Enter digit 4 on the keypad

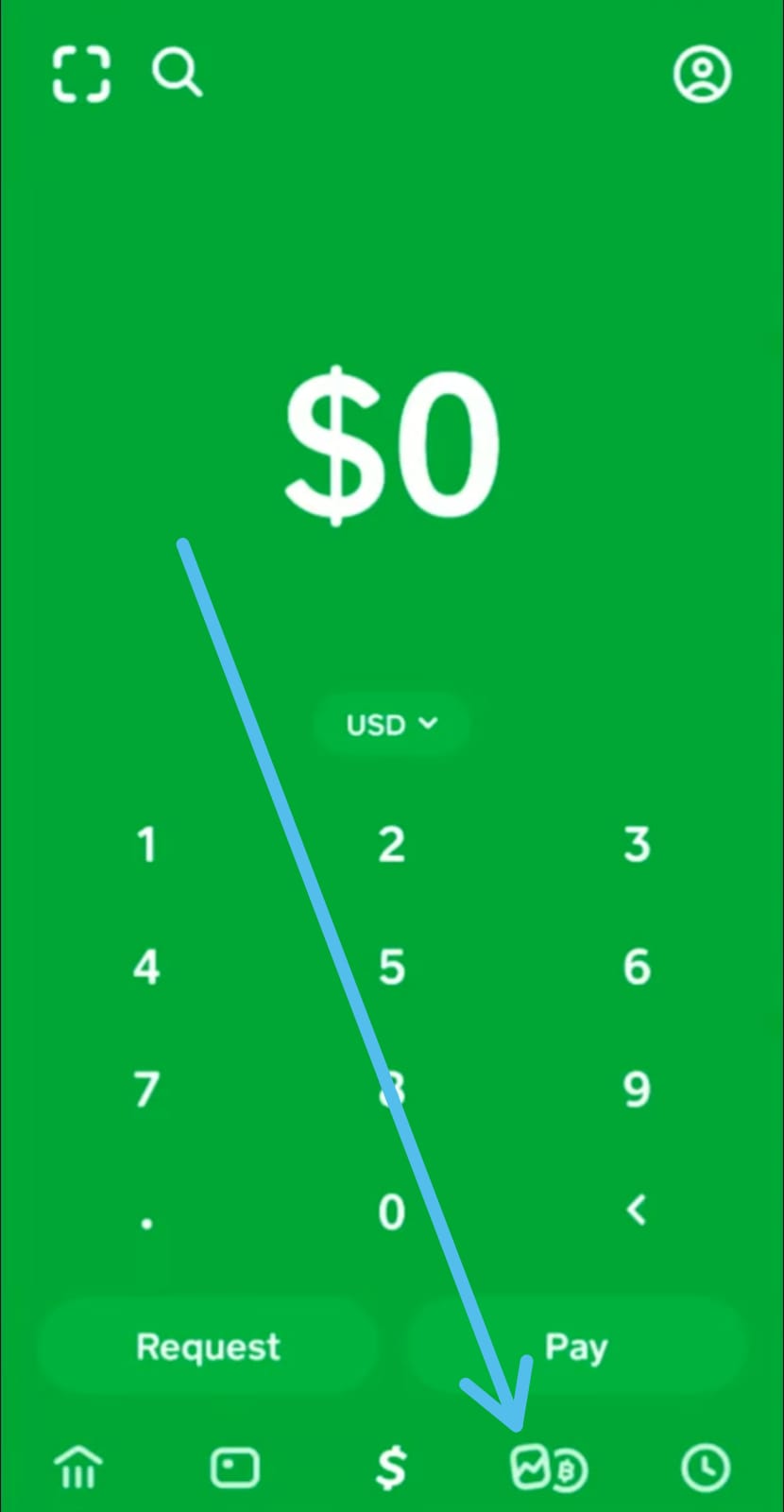pyautogui.click(x=146, y=967)
